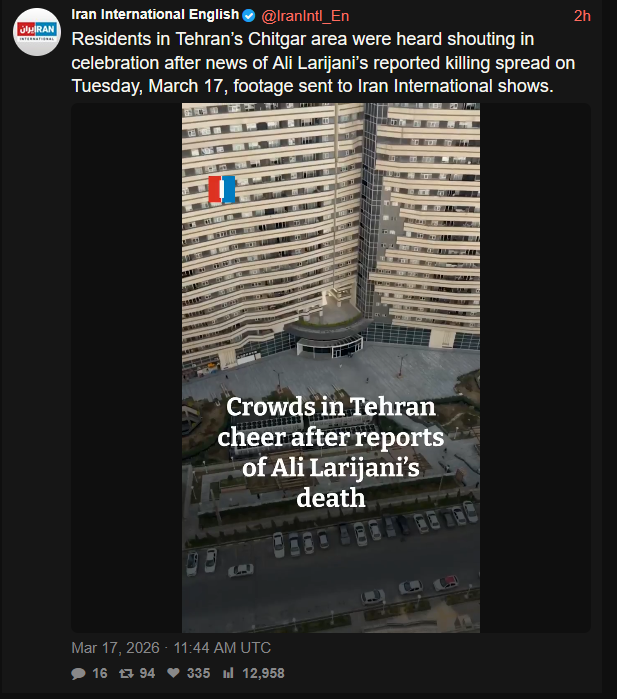Open Iran International English profile avatar
Viewport: 617px width, 699px height.
pyautogui.click(x=36, y=32)
